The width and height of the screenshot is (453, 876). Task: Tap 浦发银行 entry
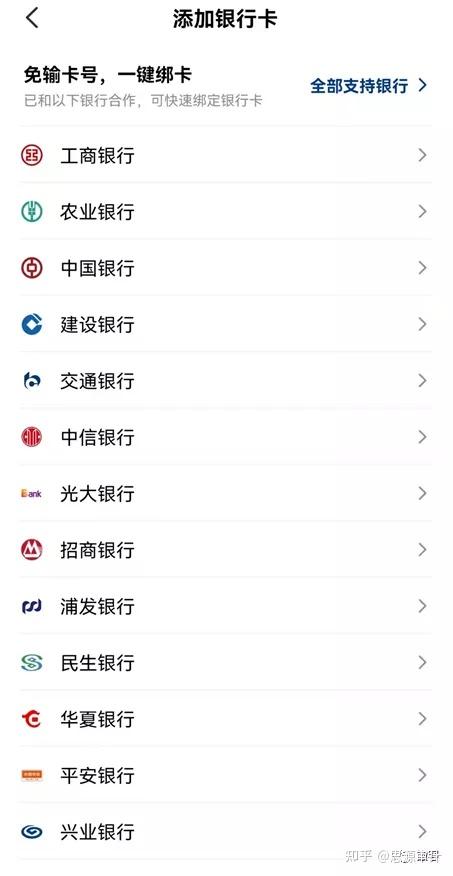click(226, 606)
